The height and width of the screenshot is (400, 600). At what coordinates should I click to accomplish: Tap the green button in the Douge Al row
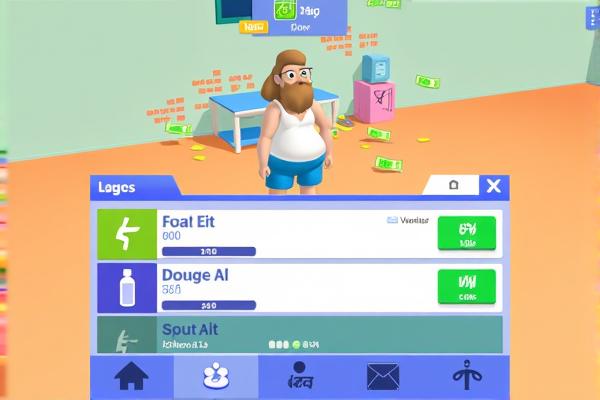466,285
